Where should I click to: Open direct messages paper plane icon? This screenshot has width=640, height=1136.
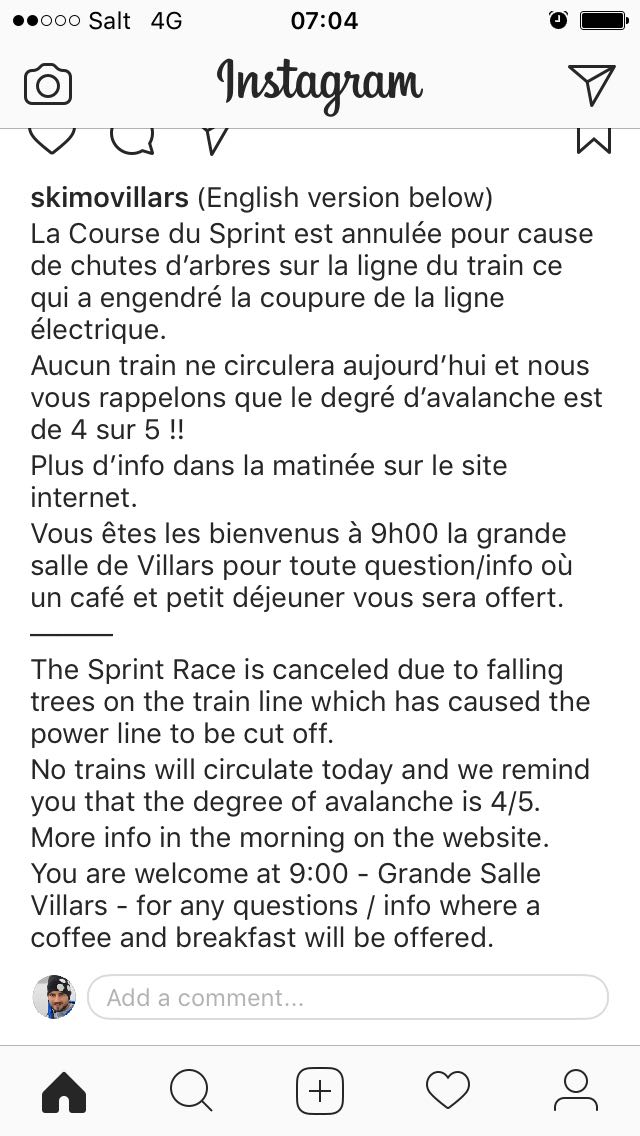[591, 84]
